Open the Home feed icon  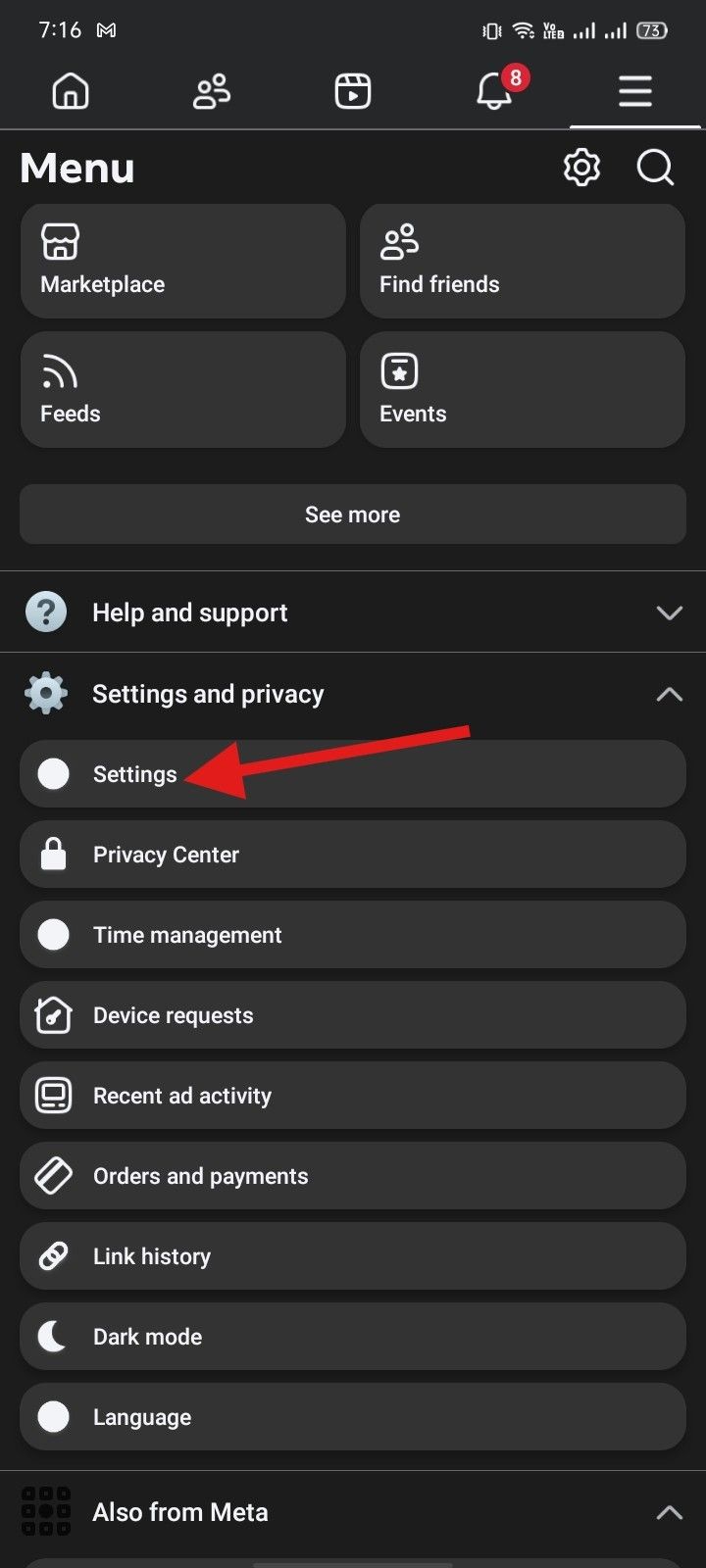pyautogui.click(x=70, y=90)
